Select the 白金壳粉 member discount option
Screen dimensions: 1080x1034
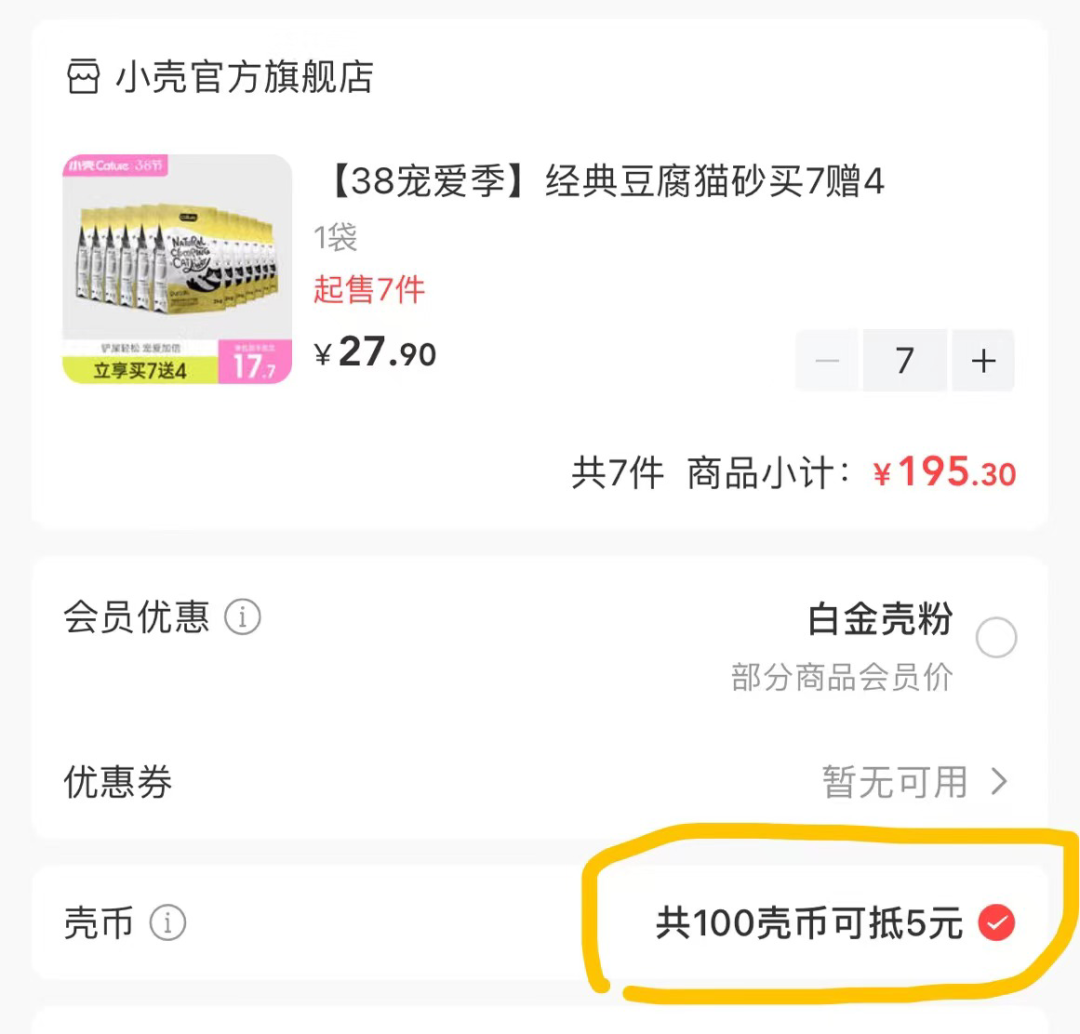(x=996, y=637)
